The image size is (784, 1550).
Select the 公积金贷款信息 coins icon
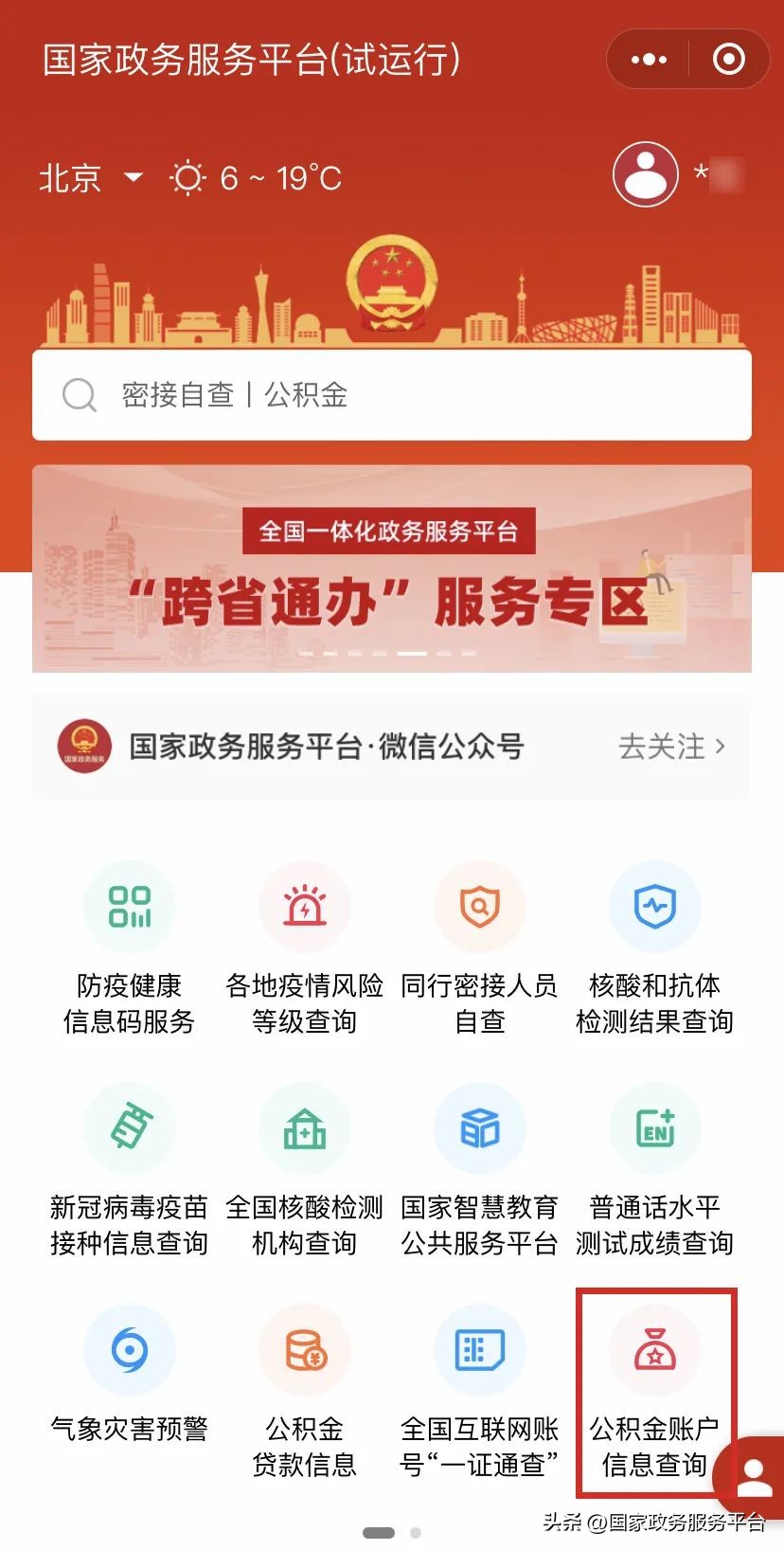click(305, 1350)
